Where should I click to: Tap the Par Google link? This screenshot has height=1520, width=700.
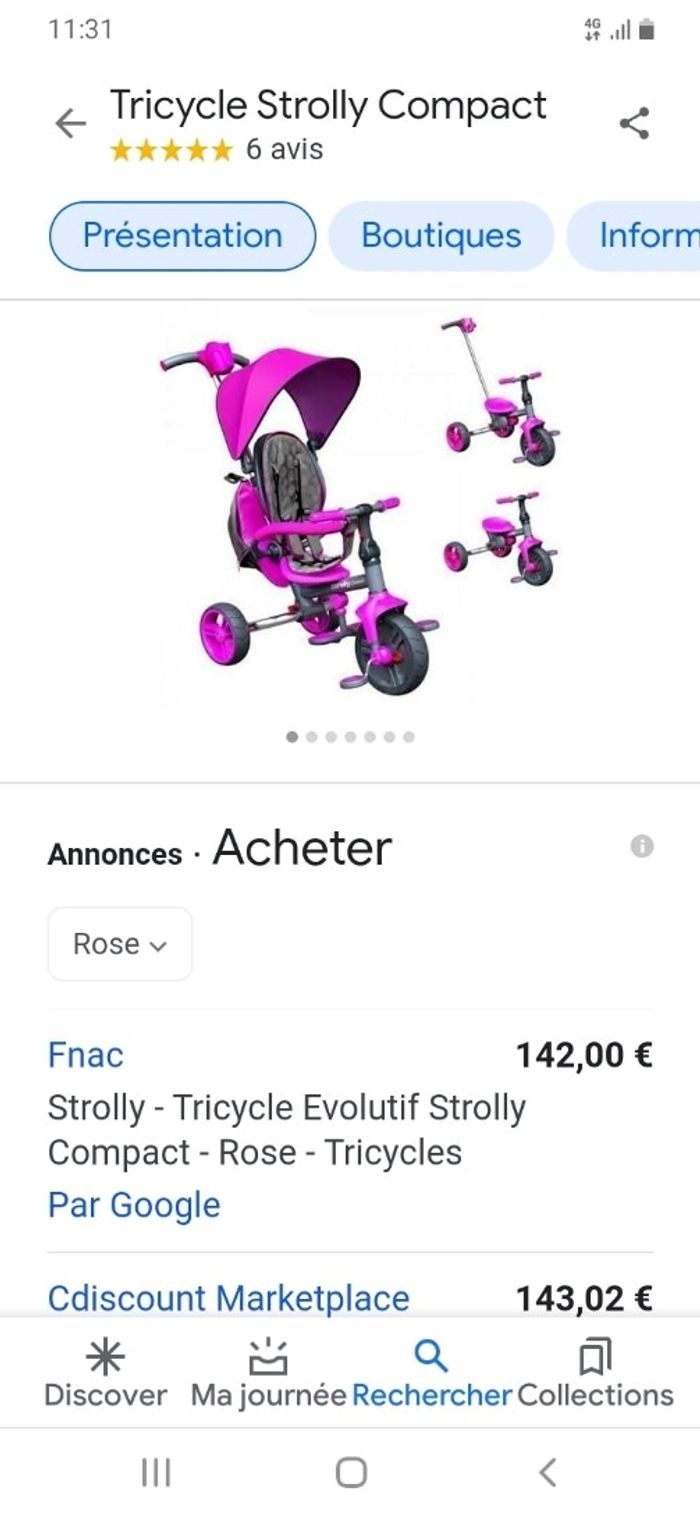[x=134, y=1205]
